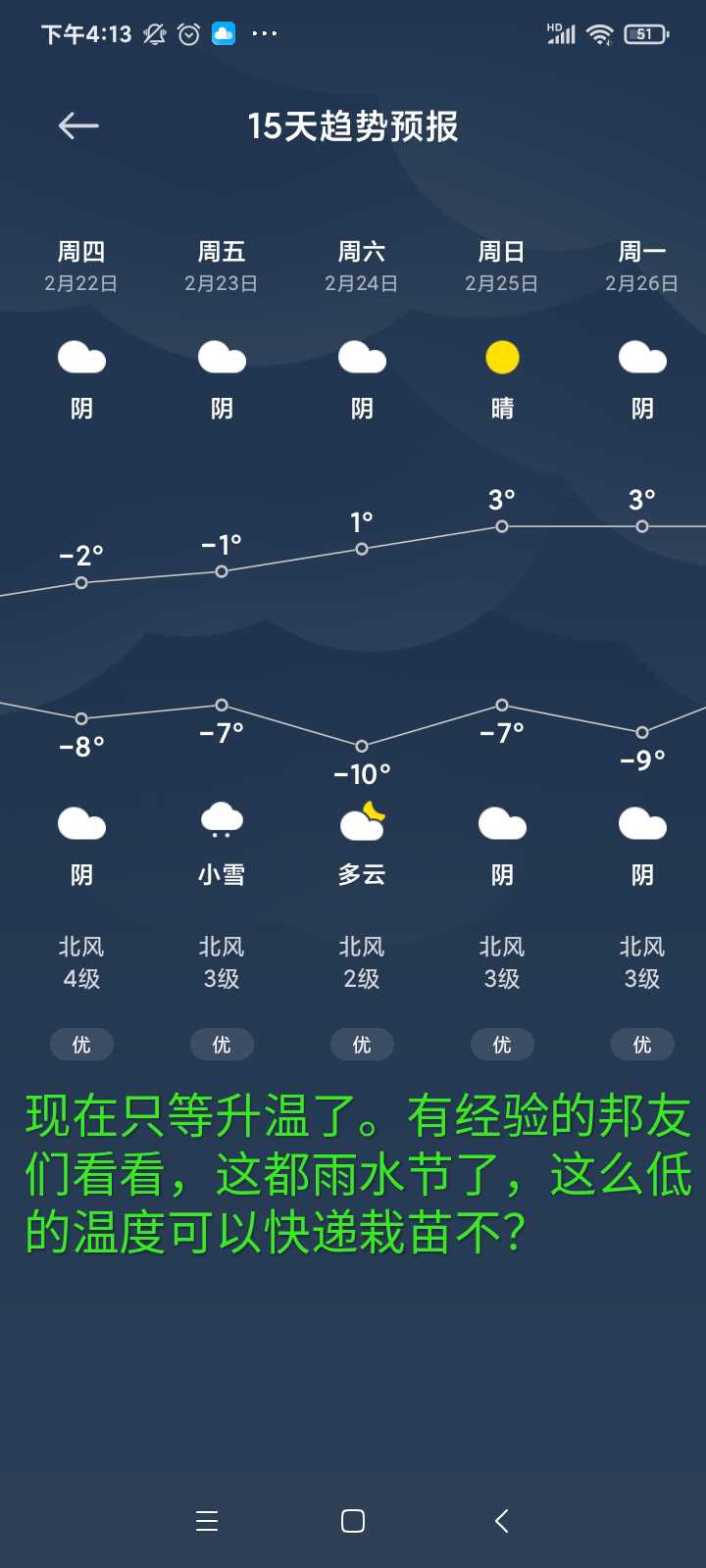
Task: Open recent apps from the navigation bar
Action: (207, 1521)
